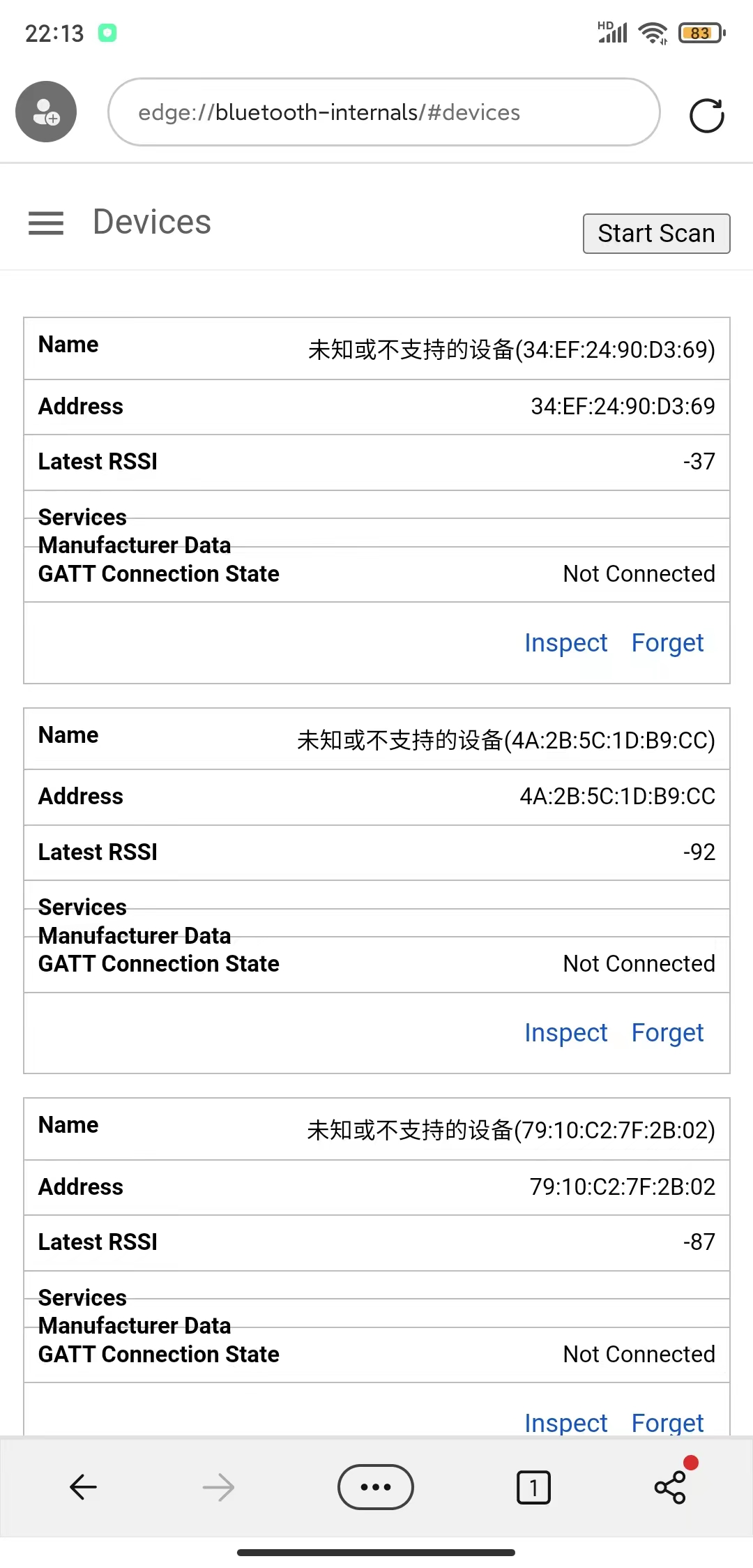The width and height of the screenshot is (753, 1568).
Task: Inspect device 4A:2B:5C:1D:B9:CC
Action: (x=565, y=1032)
